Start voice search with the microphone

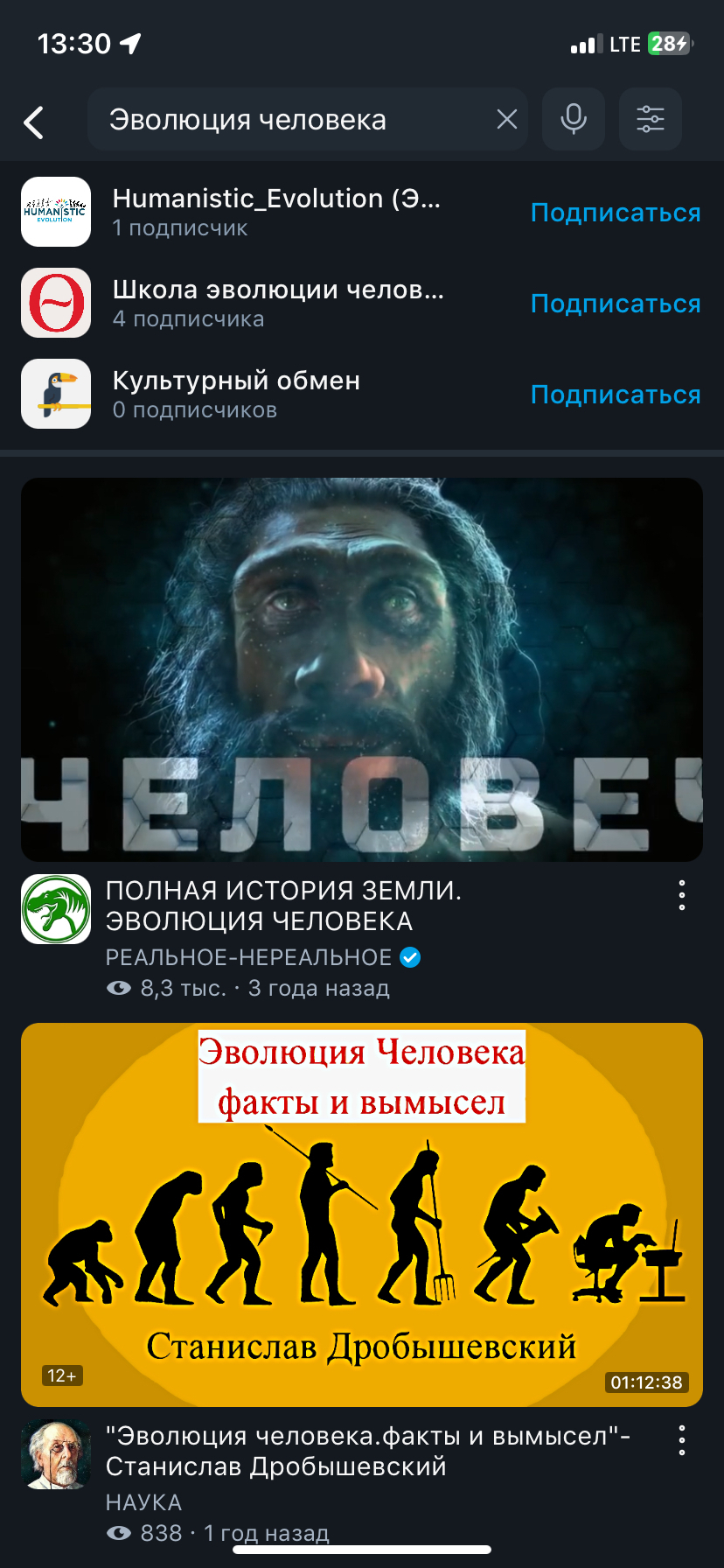pyautogui.click(x=574, y=119)
